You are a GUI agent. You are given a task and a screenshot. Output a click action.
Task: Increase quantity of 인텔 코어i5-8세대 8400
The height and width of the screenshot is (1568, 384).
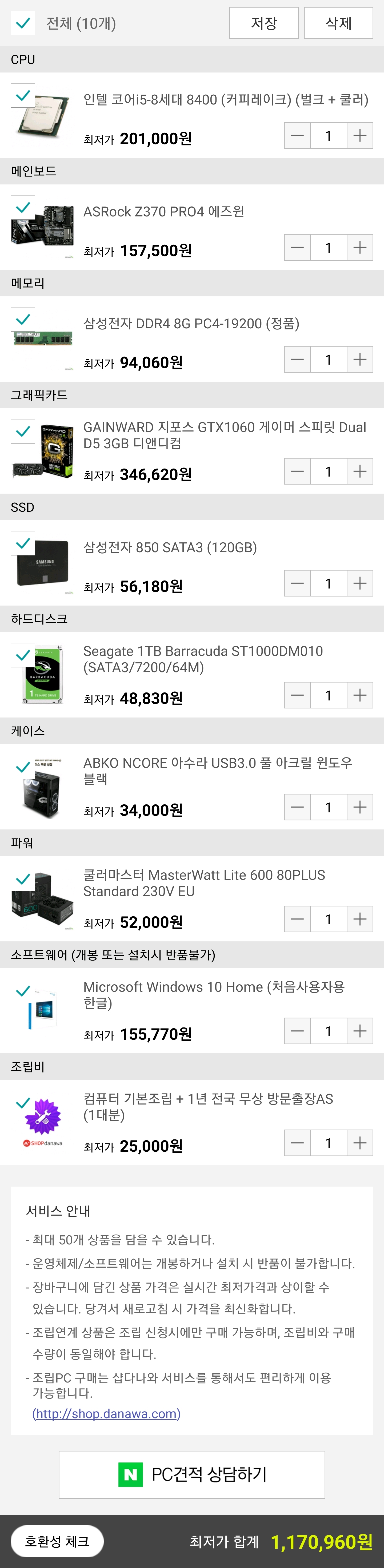click(360, 136)
